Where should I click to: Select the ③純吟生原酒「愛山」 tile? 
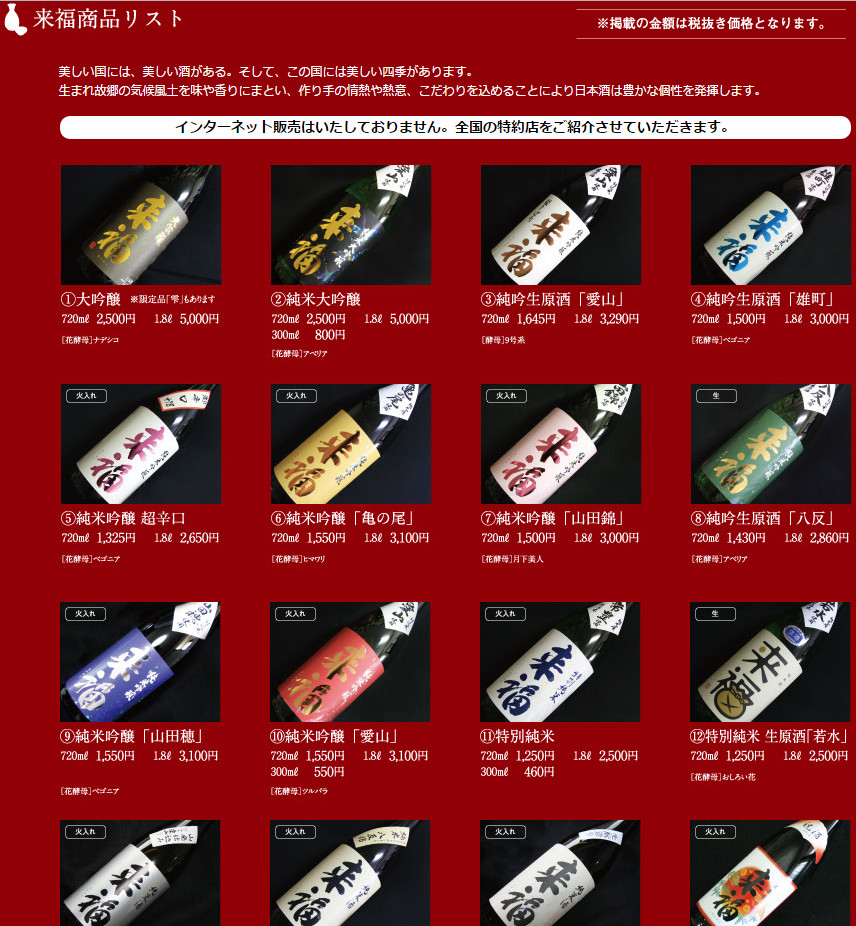click(x=561, y=225)
